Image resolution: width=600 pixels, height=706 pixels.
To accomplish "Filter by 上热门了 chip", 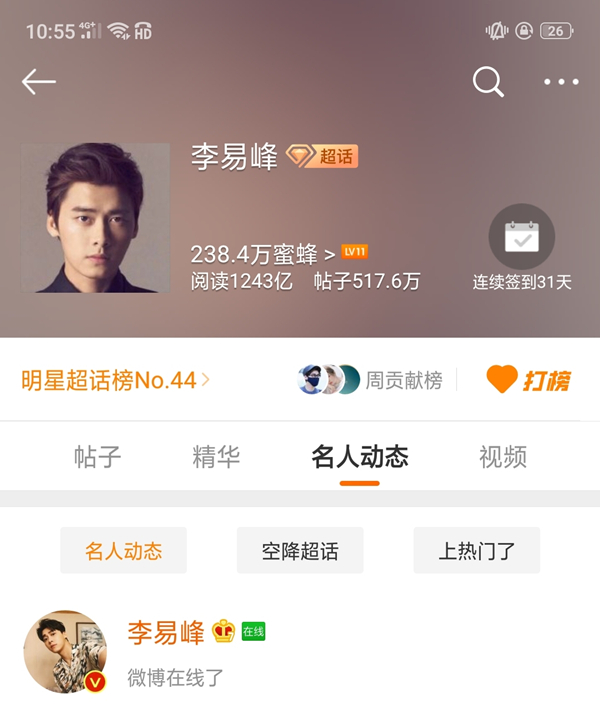I will point(476,550).
